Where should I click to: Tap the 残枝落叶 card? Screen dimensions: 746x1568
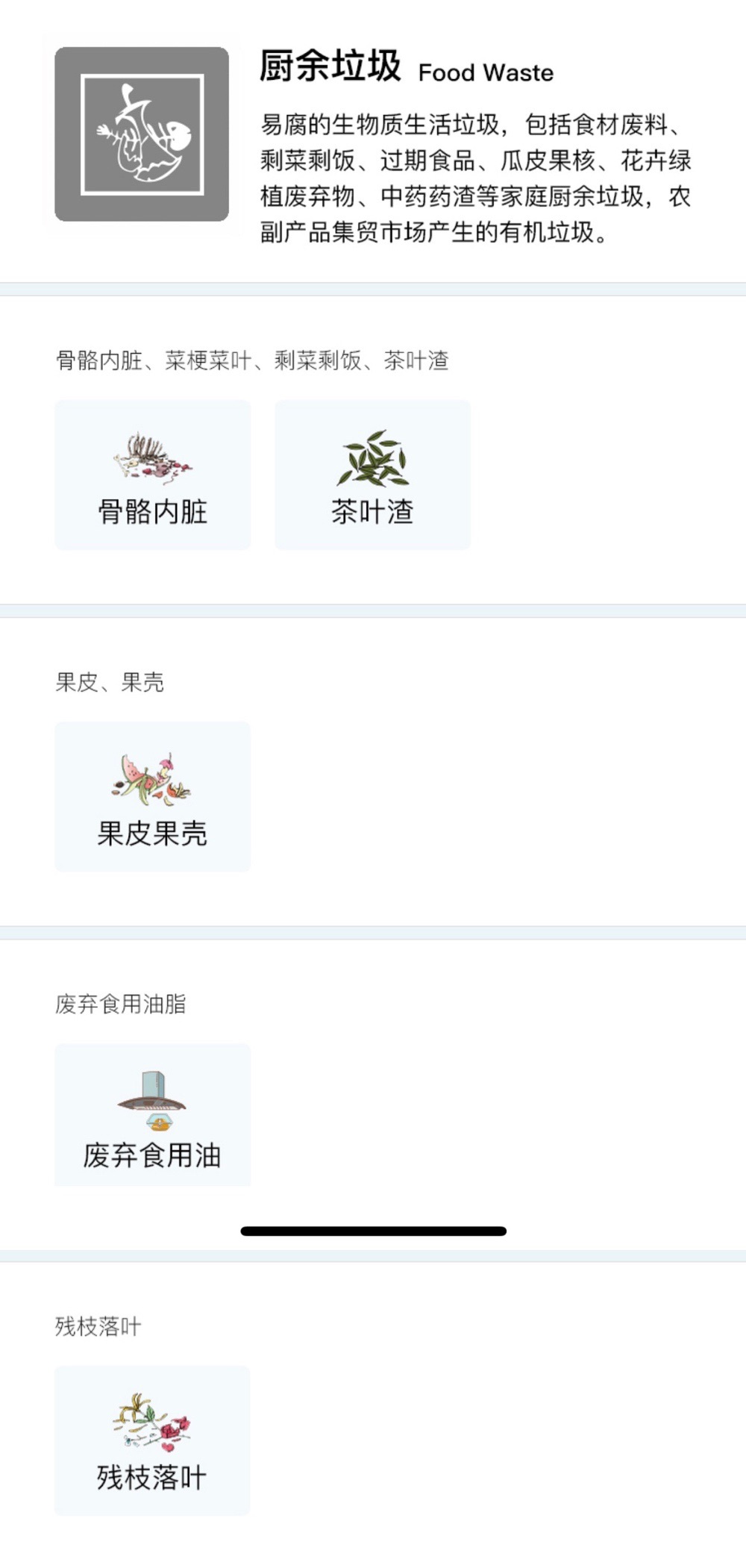click(x=152, y=1440)
